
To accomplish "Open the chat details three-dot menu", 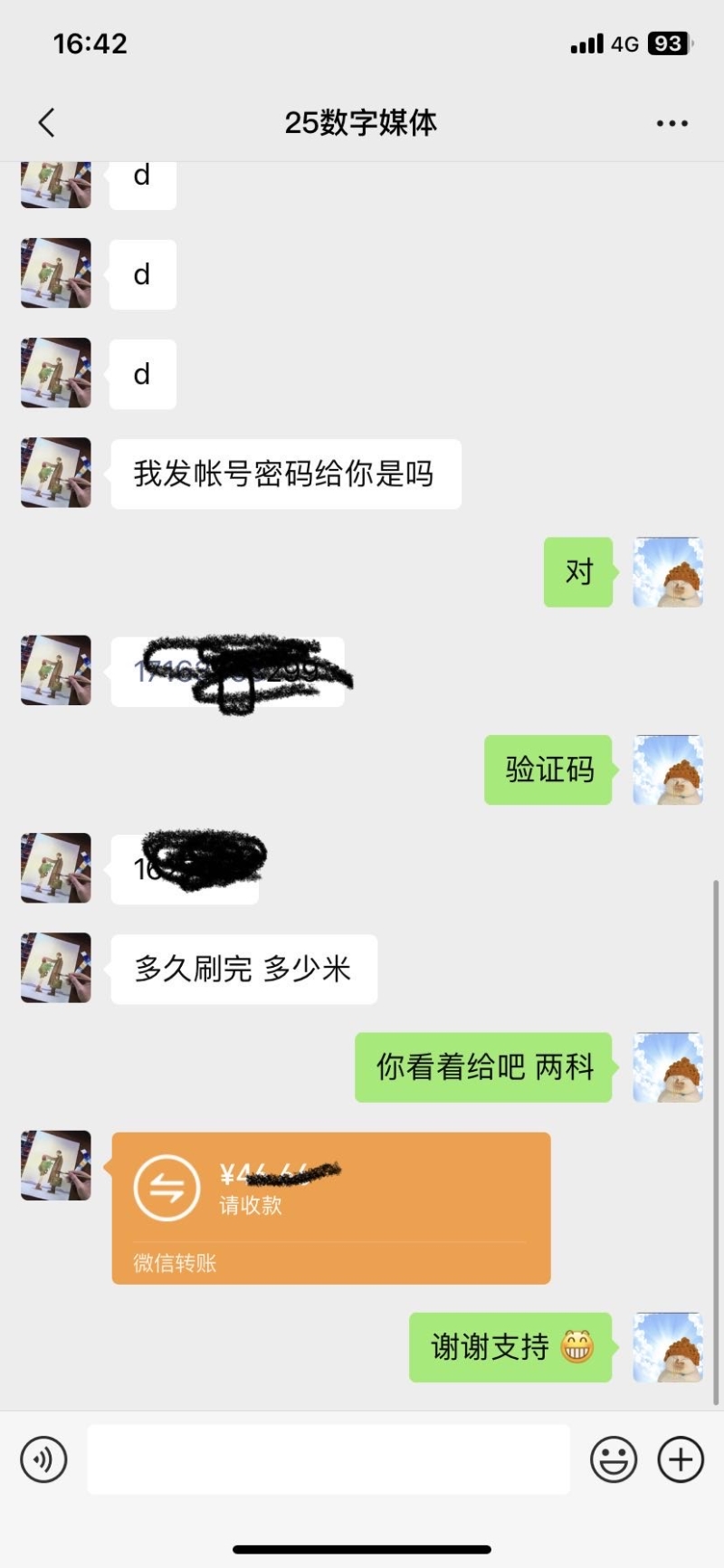I will [x=672, y=123].
